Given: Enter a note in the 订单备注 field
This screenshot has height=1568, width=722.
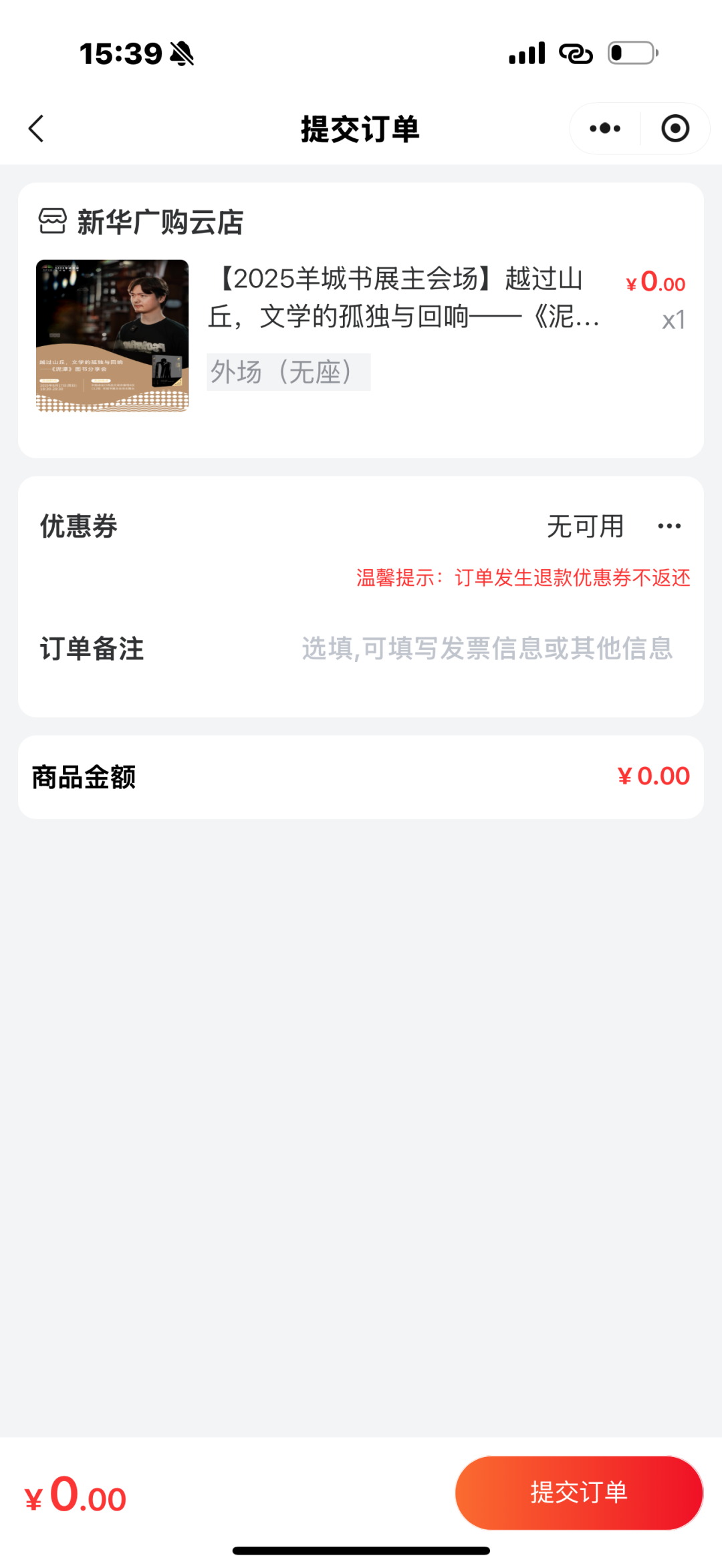Looking at the screenshot, I should point(487,649).
